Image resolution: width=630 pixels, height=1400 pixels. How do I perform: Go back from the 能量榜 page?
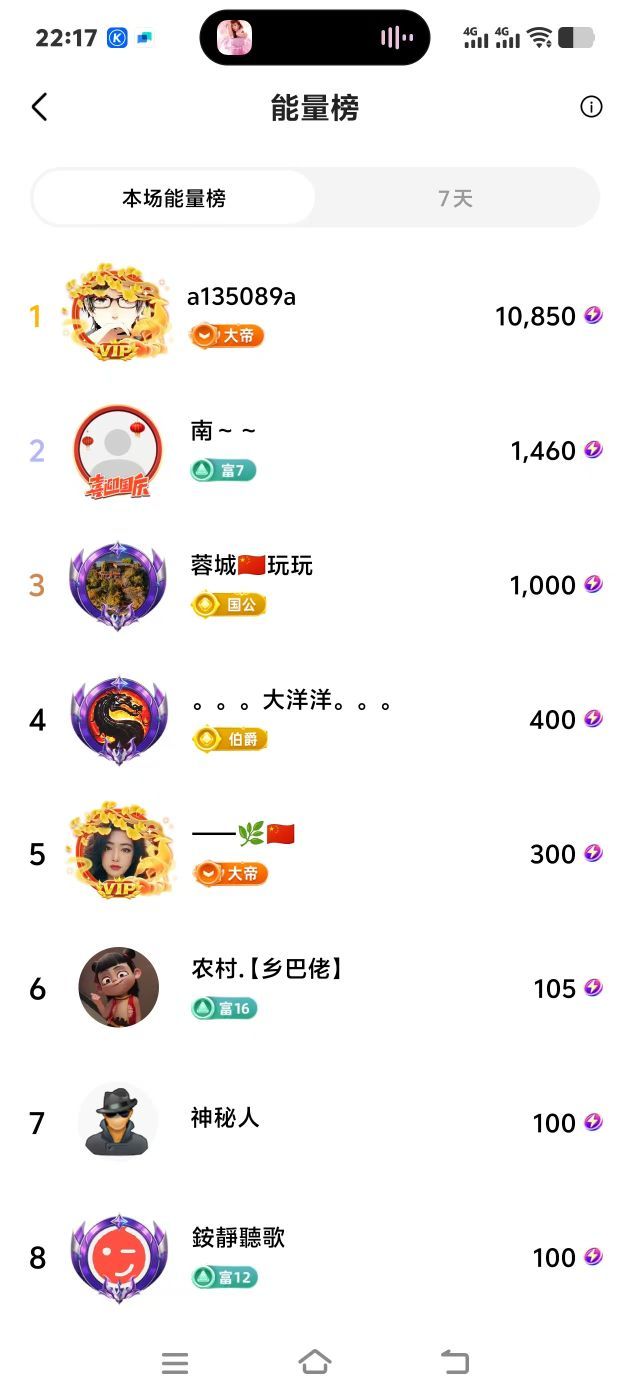point(40,107)
